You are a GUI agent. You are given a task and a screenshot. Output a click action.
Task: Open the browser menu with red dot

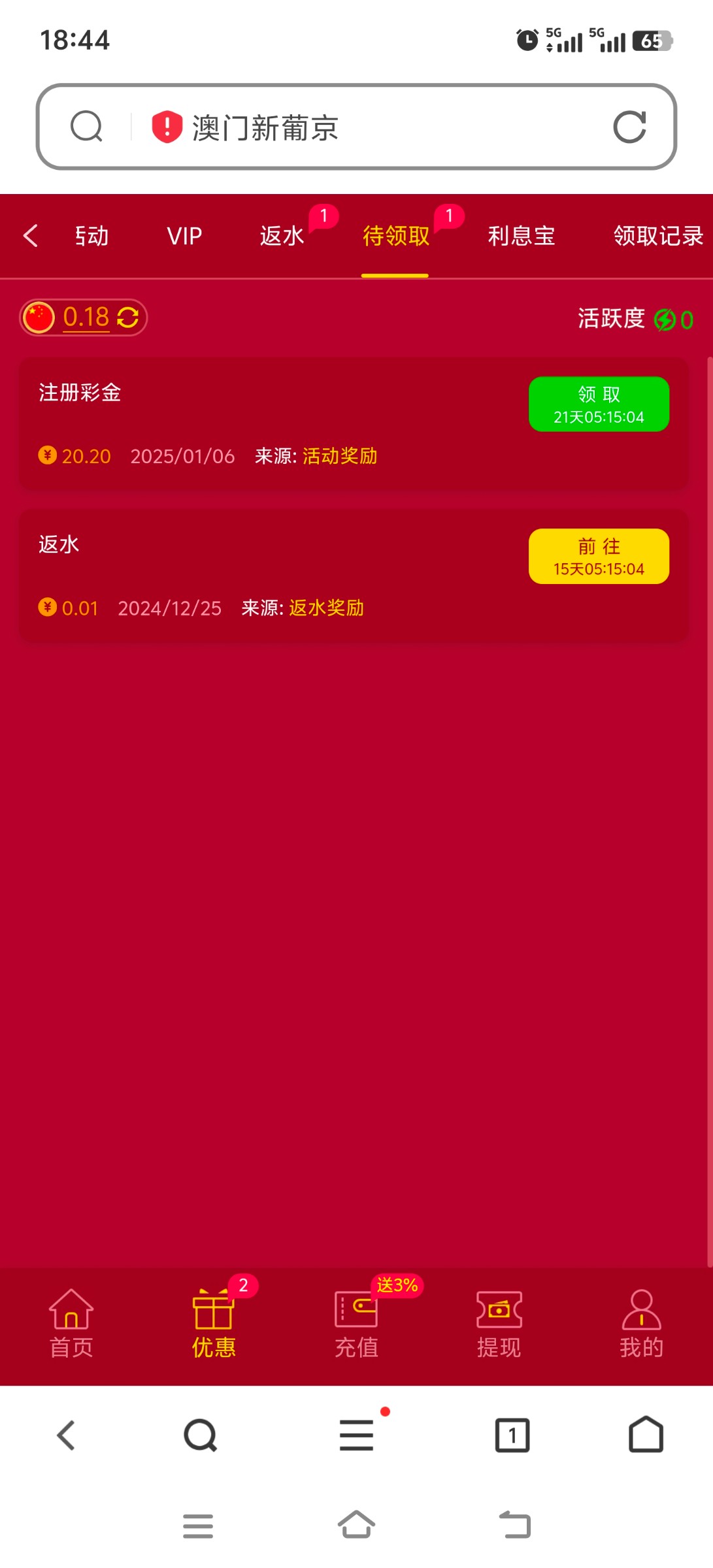357,1435
